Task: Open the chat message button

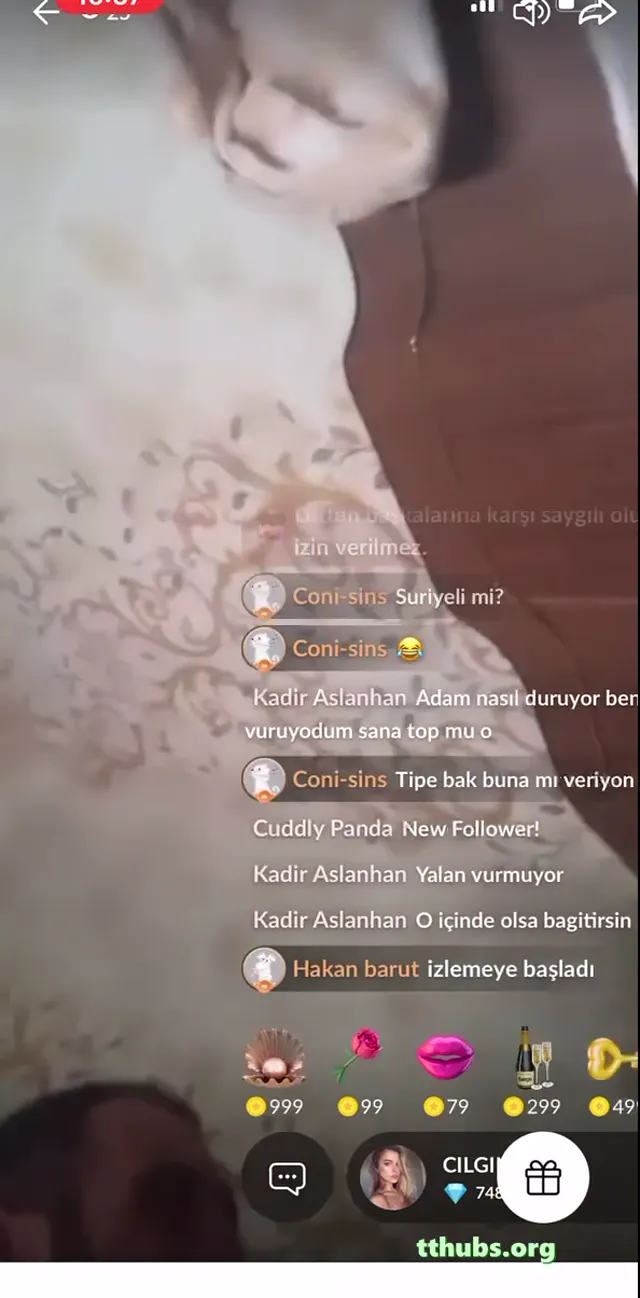Action: point(287,1177)
